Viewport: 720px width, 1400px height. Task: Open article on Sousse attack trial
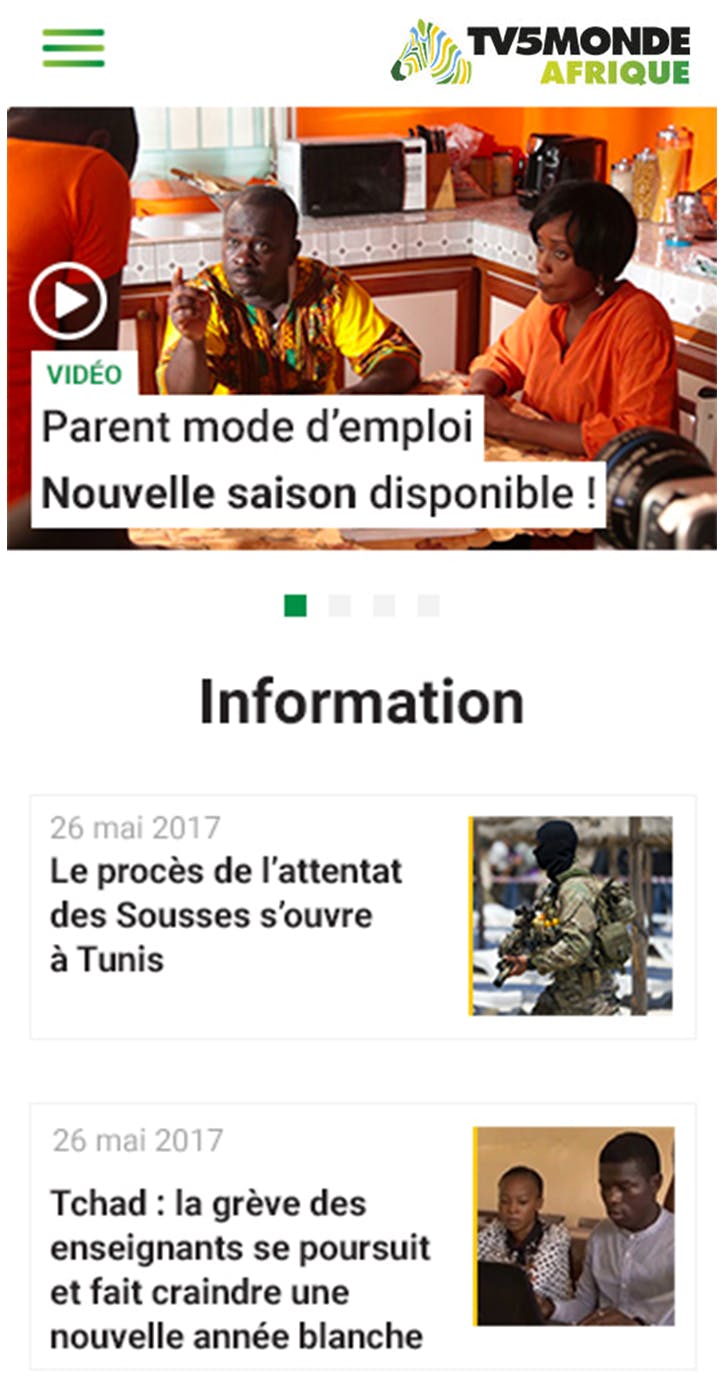pos(226,915)
